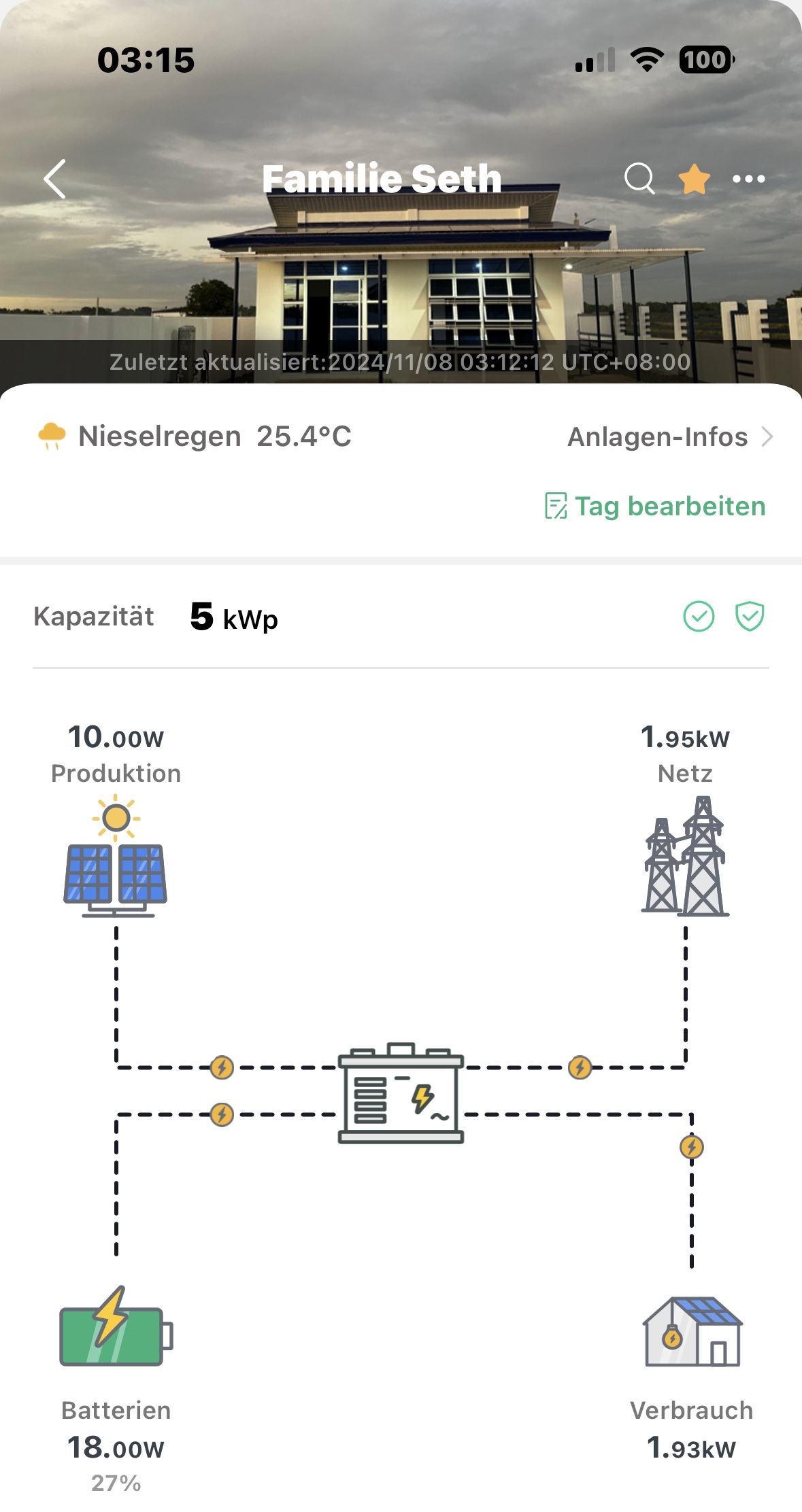Select the inverter icon in the flow diagram
802x1512 pixels.
point(401,1093)
